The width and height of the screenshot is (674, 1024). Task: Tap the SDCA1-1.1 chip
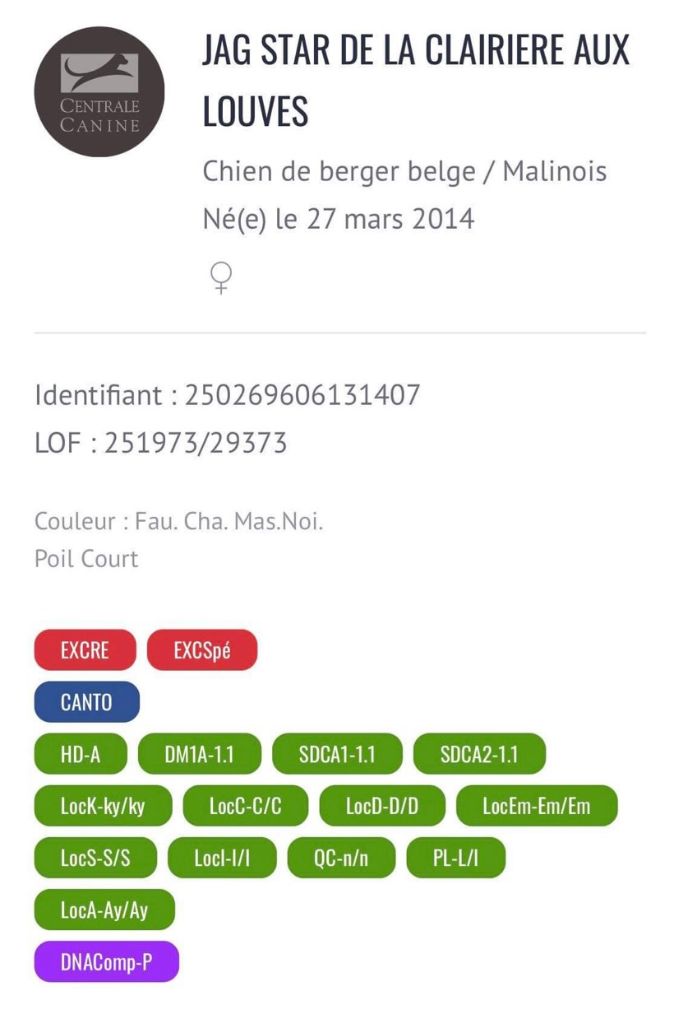(x=337, y=754)
